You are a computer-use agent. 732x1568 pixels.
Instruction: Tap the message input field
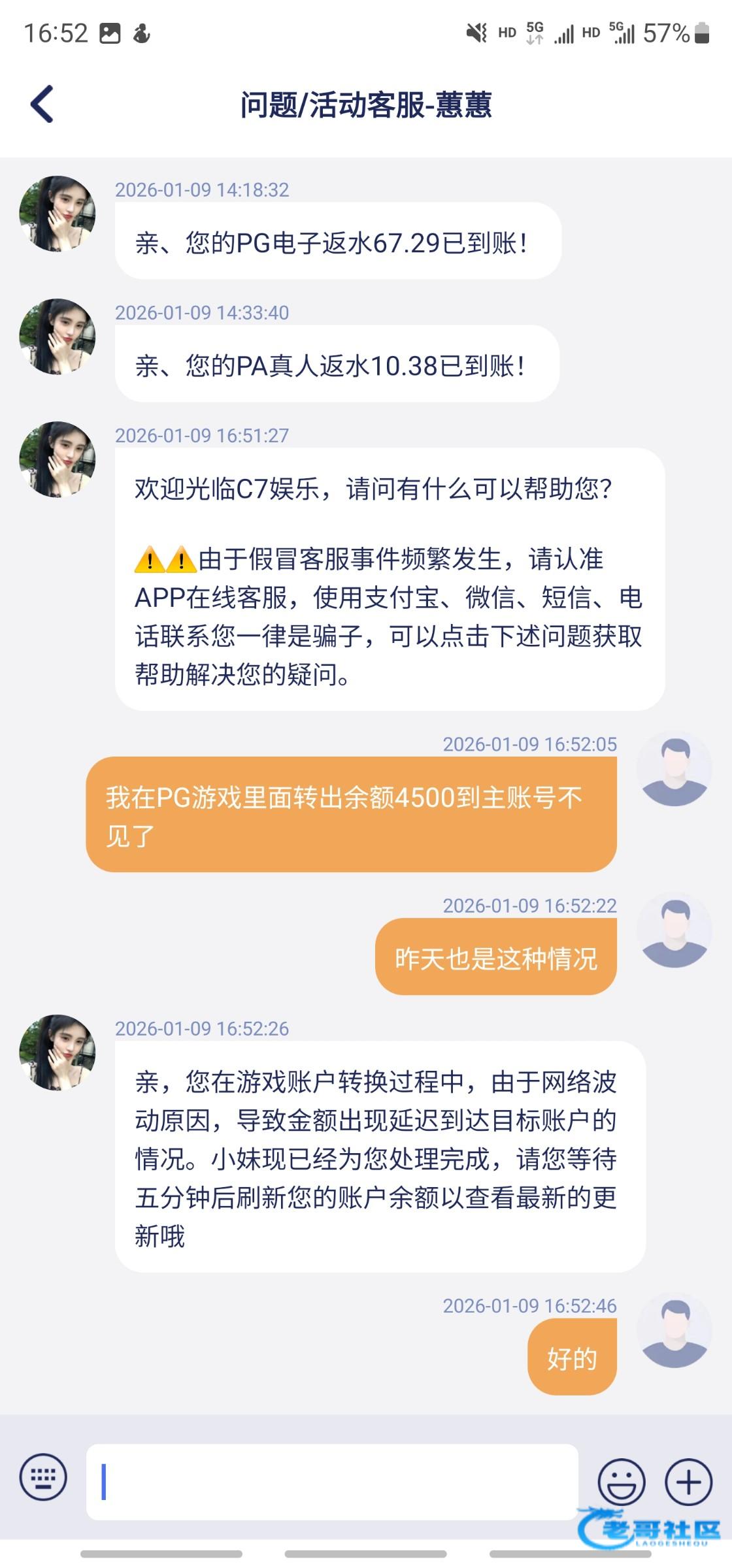(x=332, y=1482)
